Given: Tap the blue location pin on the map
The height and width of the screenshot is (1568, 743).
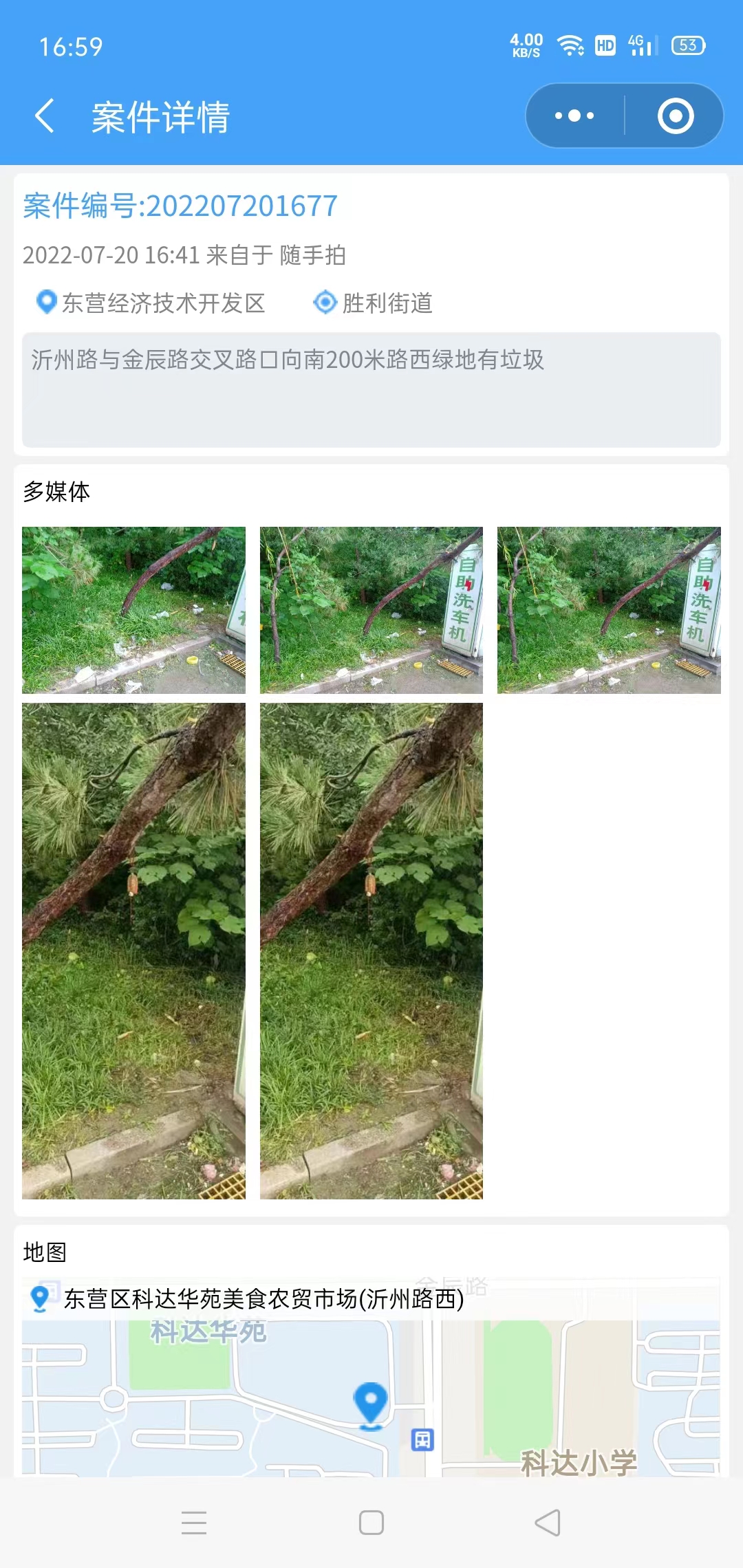Looking at the screenshot, I should click(x=371, y=1404).
